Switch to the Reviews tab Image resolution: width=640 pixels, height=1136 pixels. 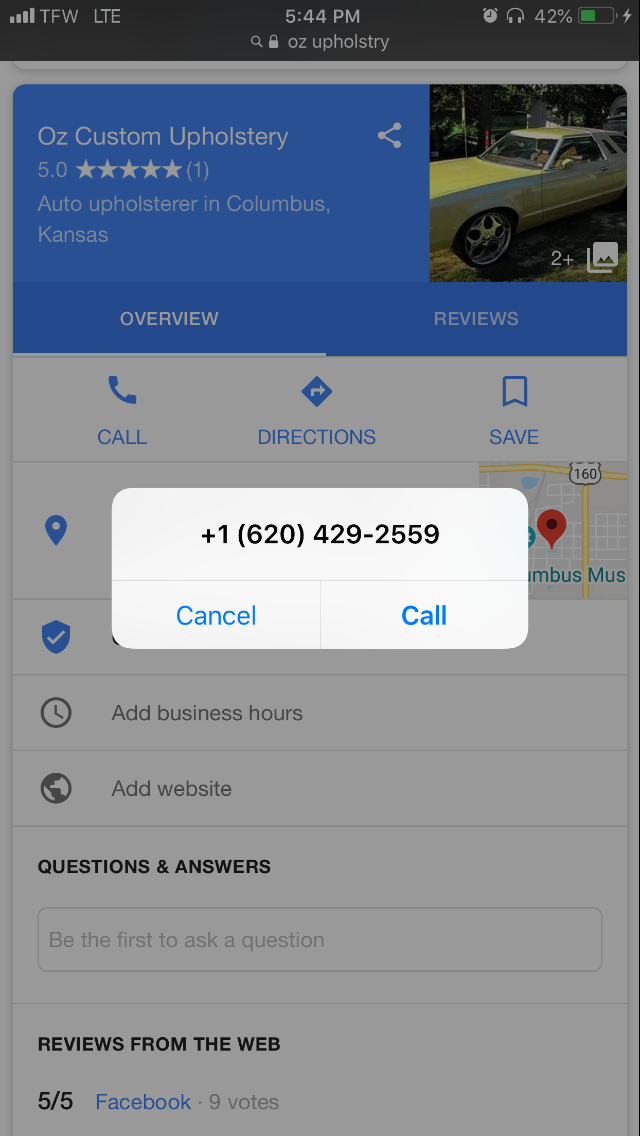(x=475, y=319)
